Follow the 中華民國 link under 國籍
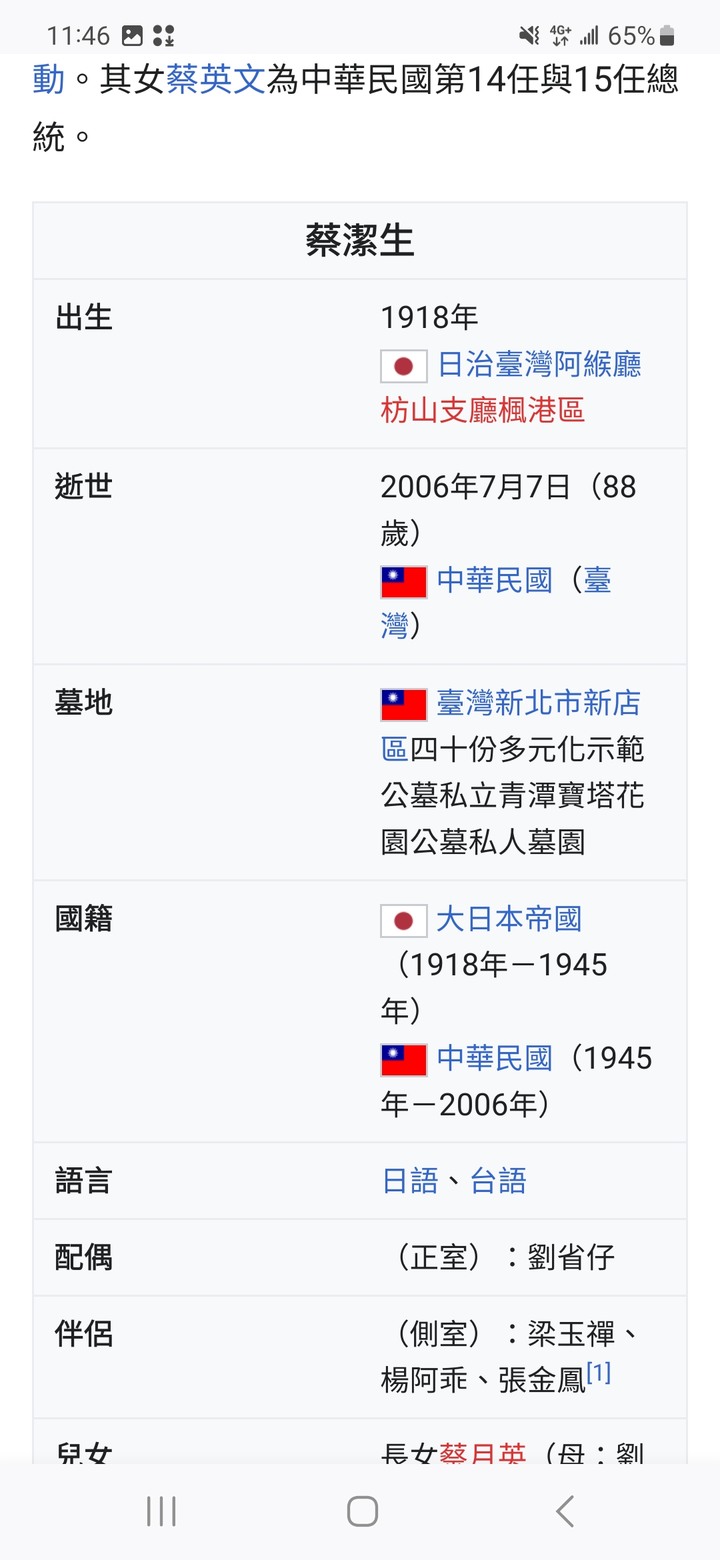Image resolution: width=720 pixels, height=1560 pixels. coord(494,1058)
